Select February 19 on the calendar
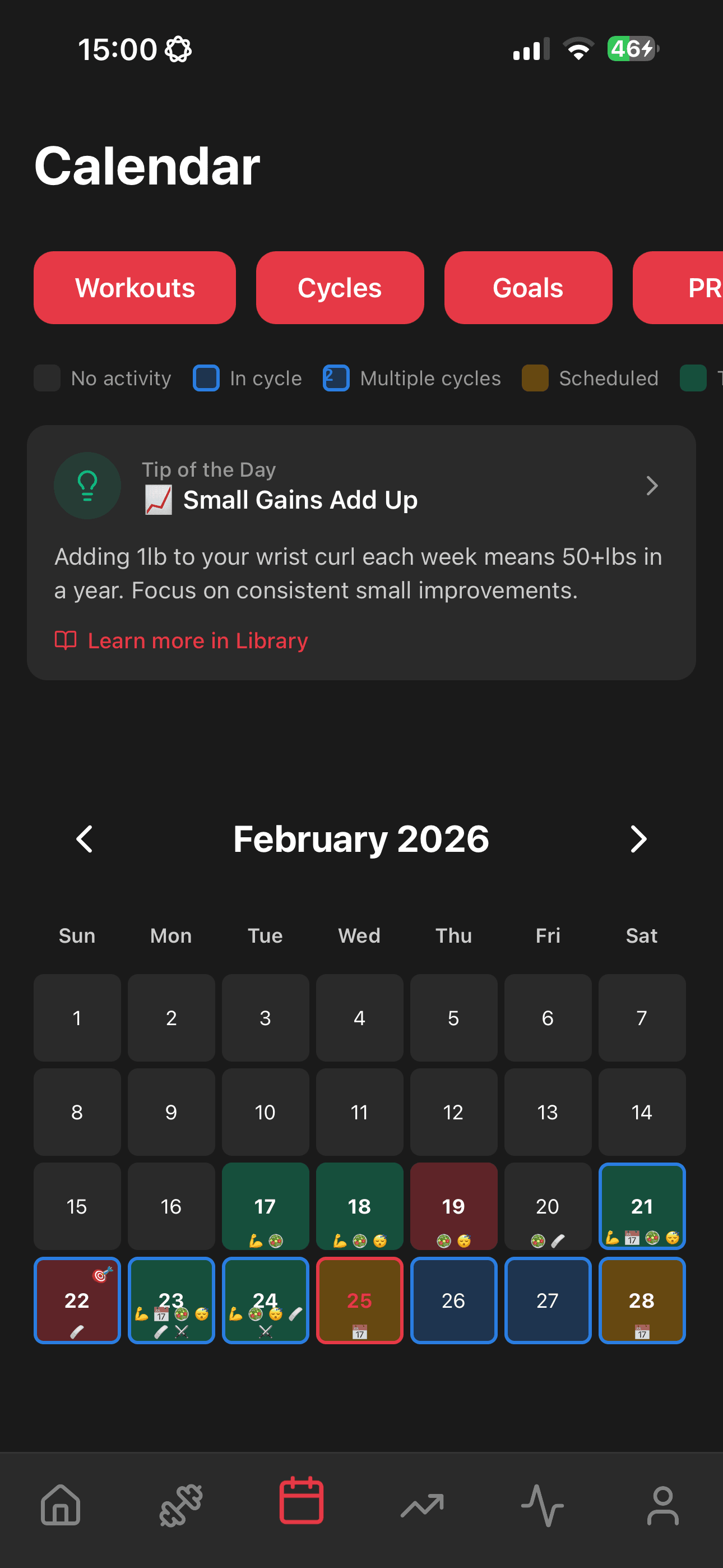The image size is (723, 1568). (x=453, y=1206)
